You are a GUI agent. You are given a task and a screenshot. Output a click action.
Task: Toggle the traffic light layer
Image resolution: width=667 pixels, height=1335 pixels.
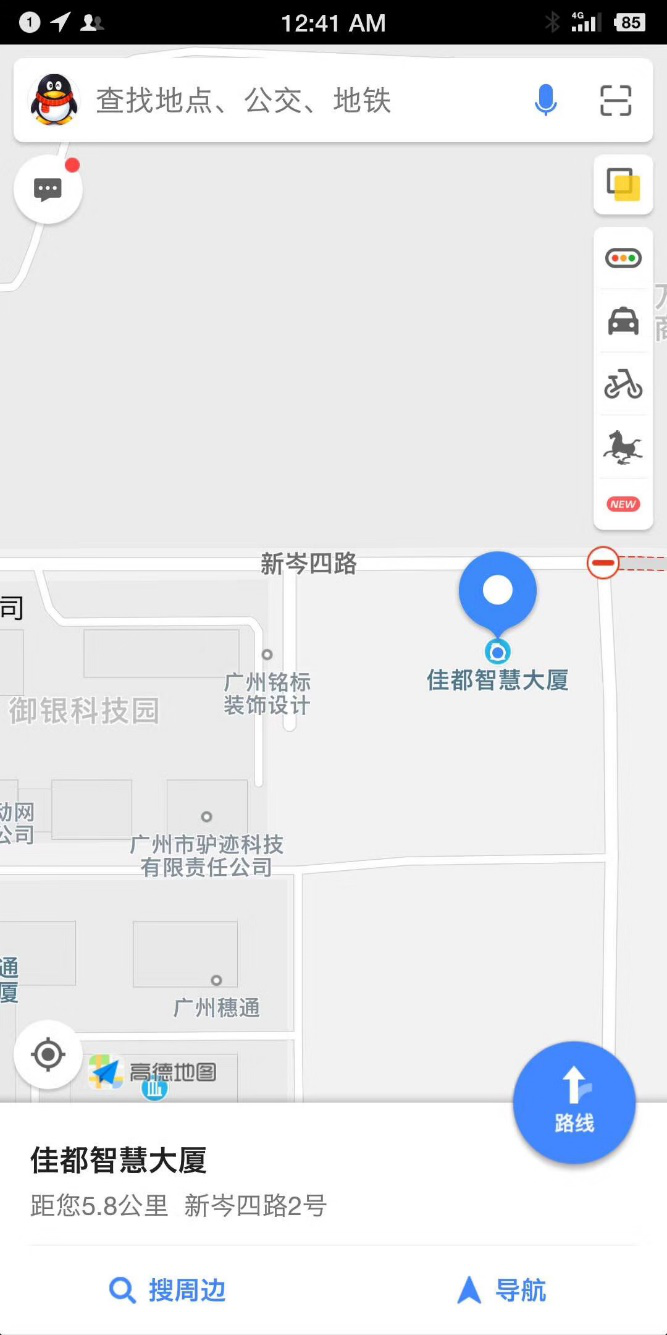coord(623,259)
